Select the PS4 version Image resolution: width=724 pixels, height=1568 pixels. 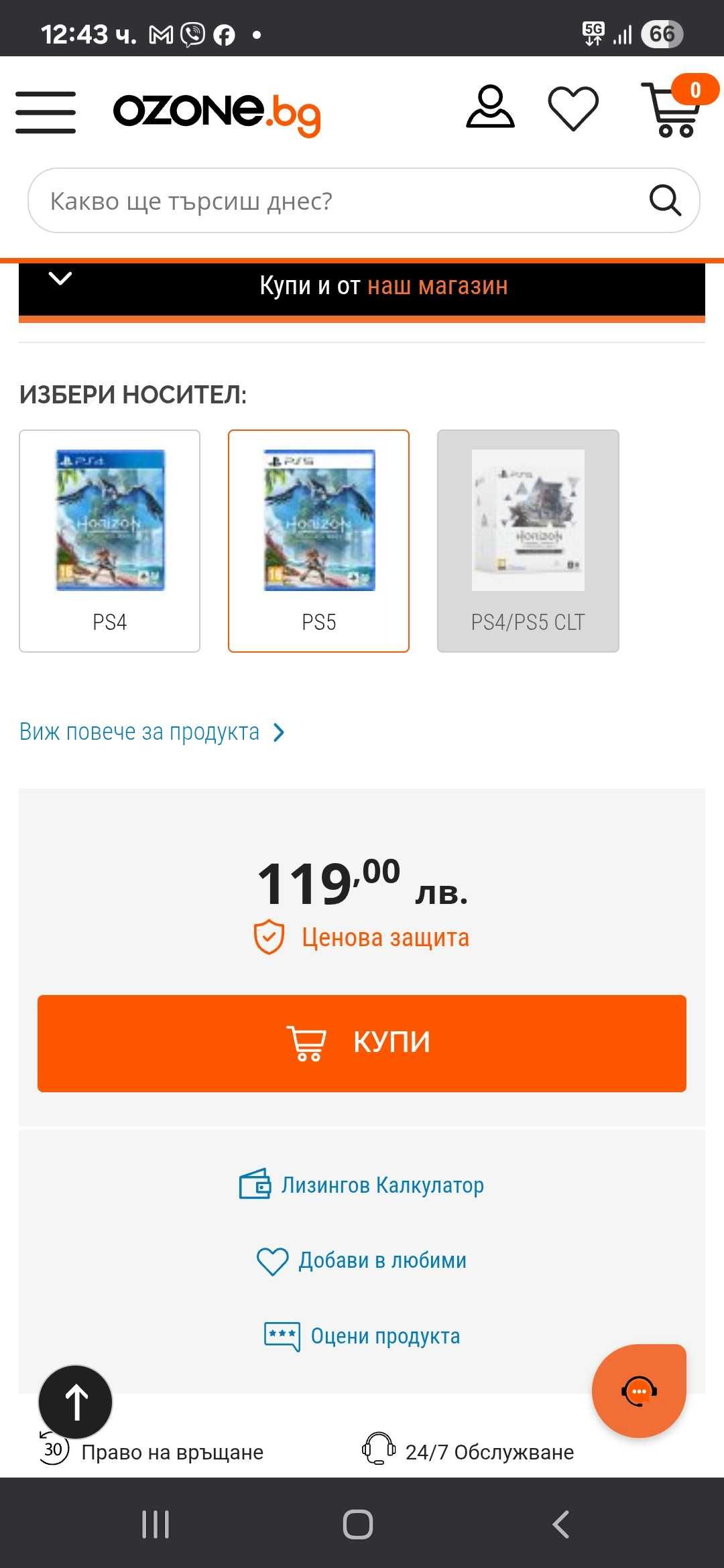click(110, 541)
